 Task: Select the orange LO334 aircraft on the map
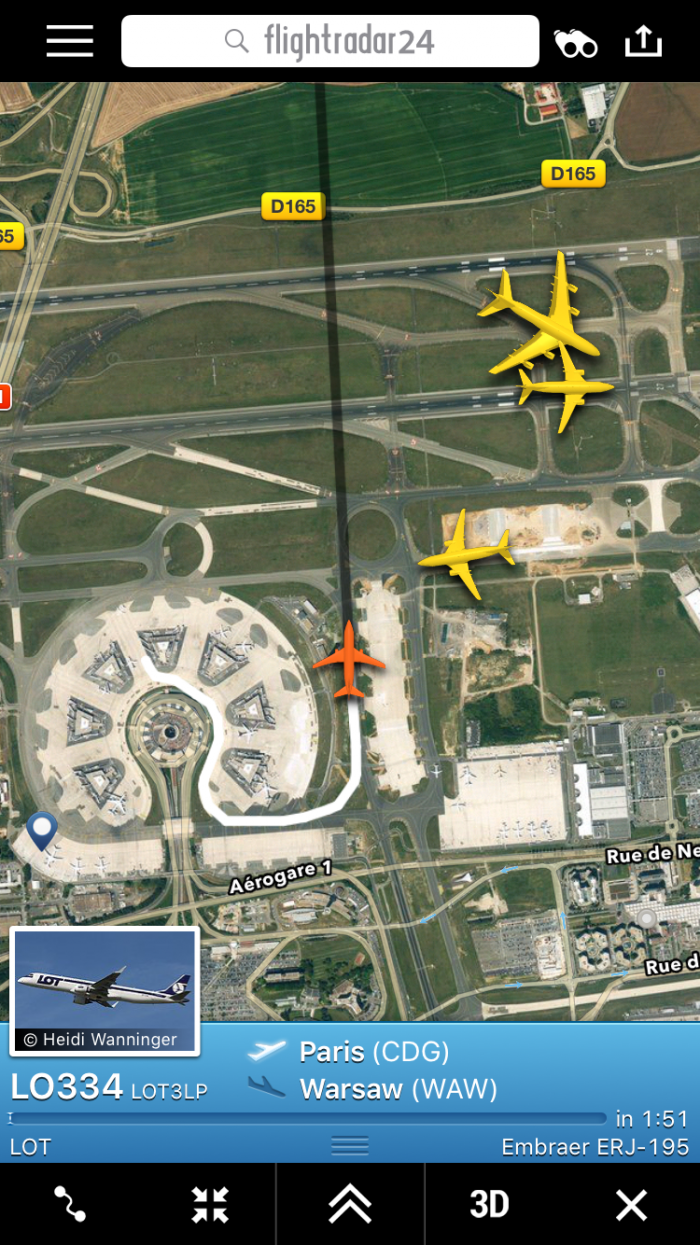349,660
